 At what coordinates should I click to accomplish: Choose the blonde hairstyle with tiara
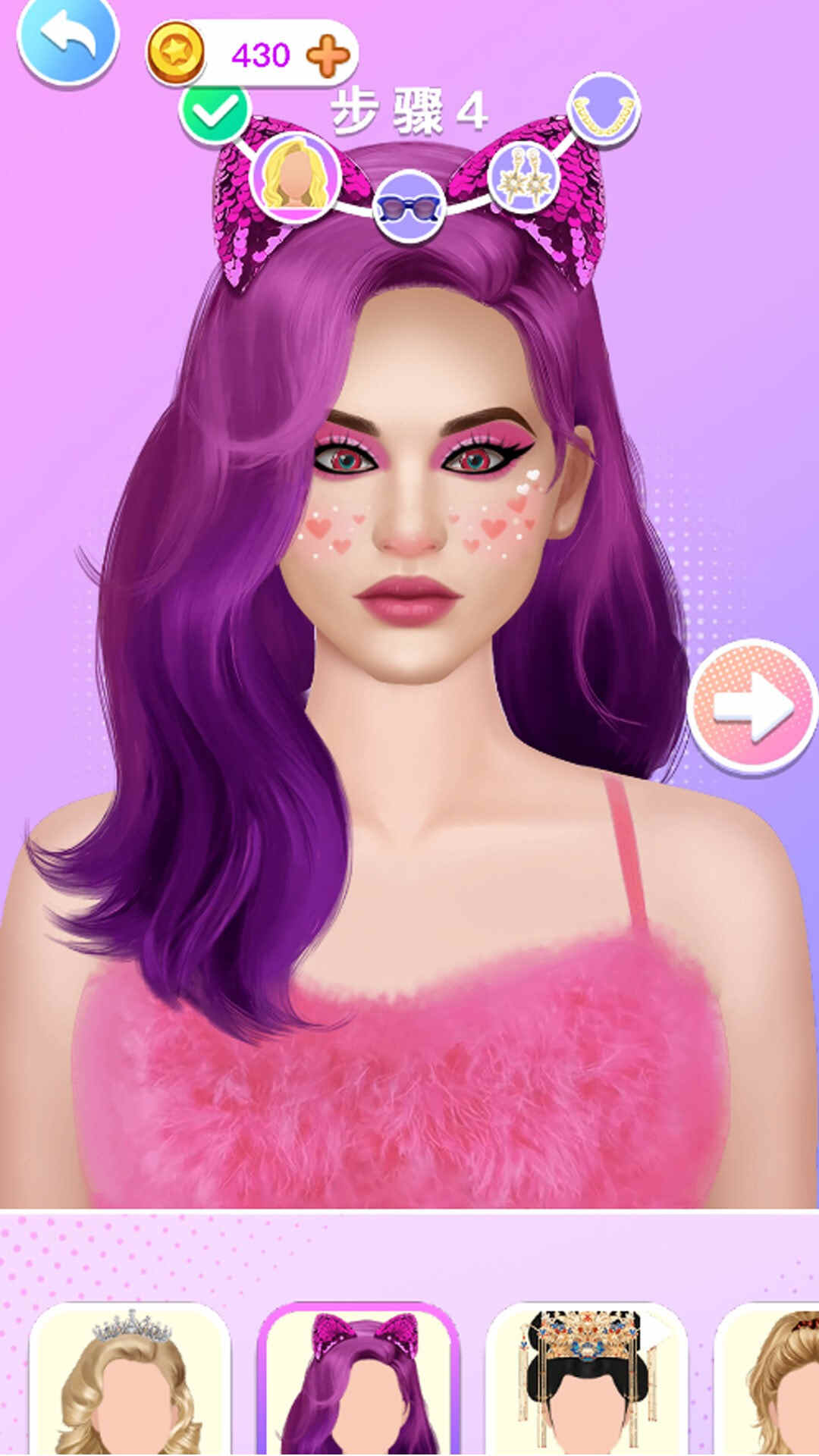pyautogui.click(x=130, y=1380)
